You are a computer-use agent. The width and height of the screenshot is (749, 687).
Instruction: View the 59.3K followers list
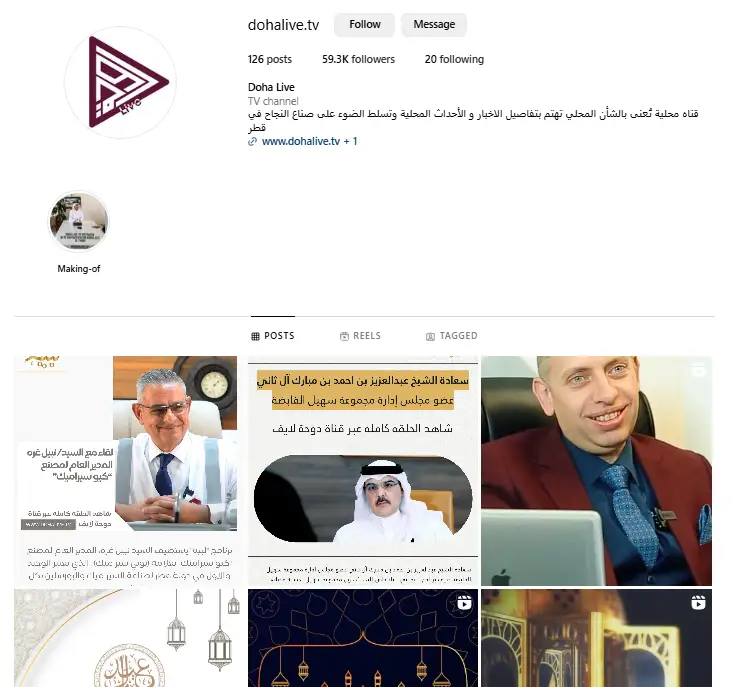coord(358,60)
